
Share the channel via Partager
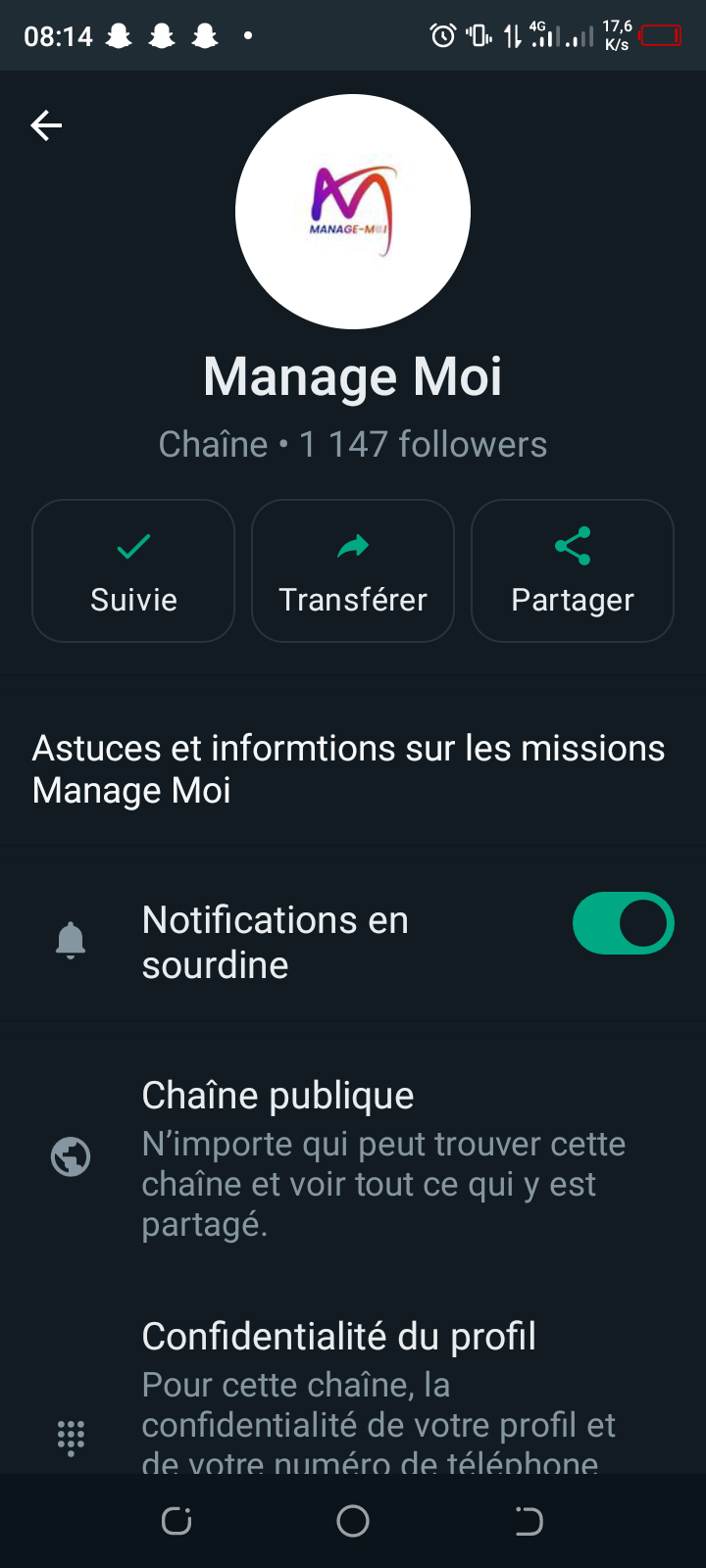tap(573, 570)
